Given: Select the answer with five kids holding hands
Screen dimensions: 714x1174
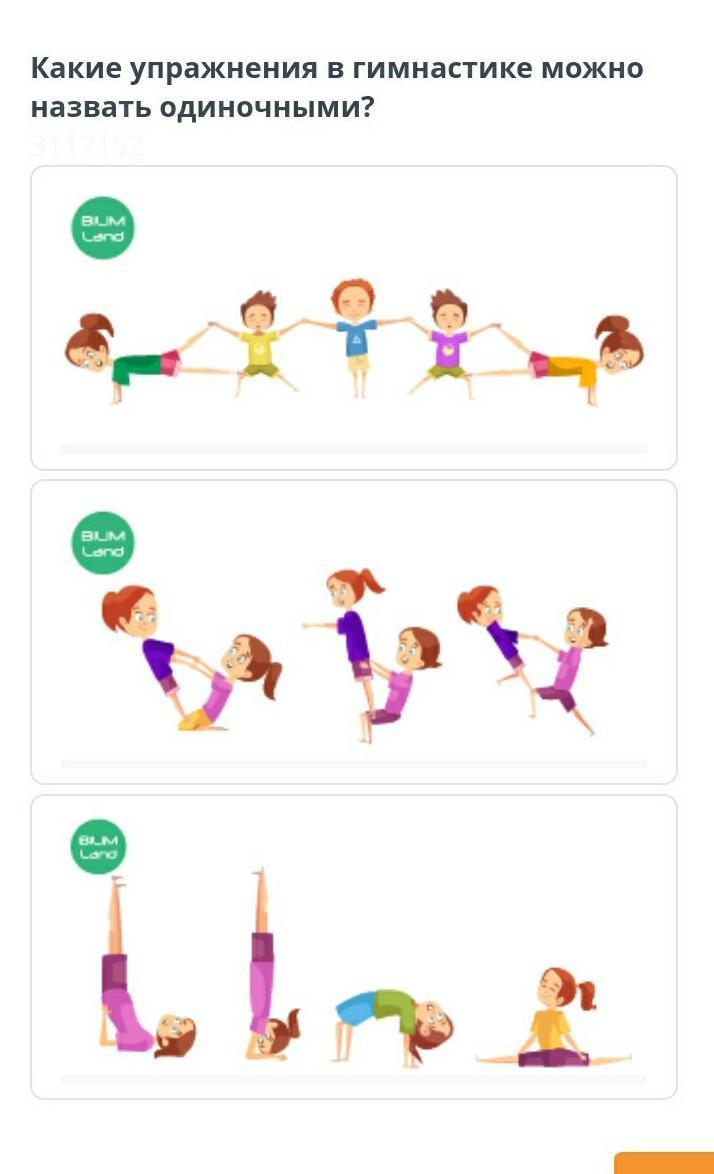Looking at the screenshot, I should 354,318.
